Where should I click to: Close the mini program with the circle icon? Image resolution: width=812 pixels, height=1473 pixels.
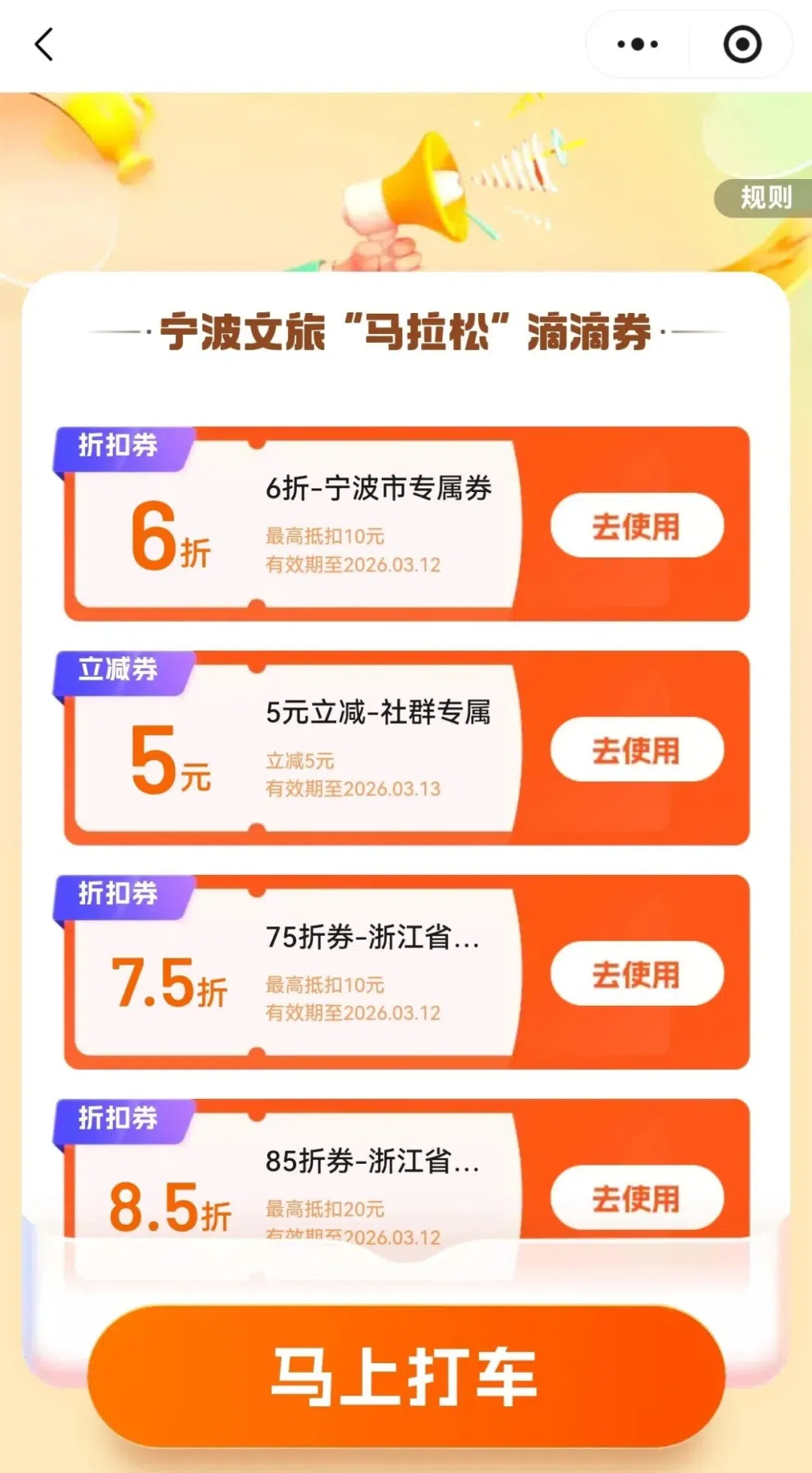coord(742,44)
